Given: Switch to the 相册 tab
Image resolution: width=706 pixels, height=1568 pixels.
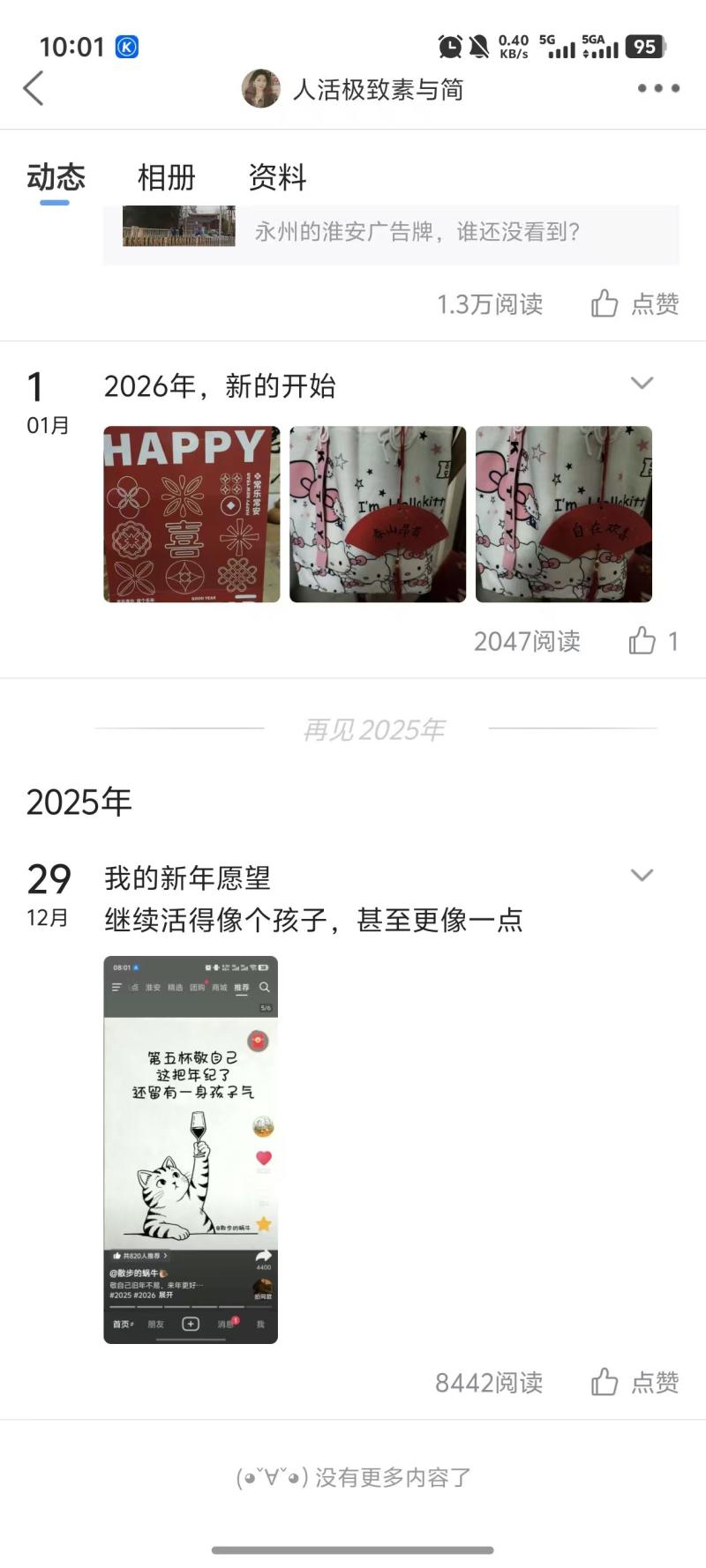Looking at the screenshot, I should point(166,178).
